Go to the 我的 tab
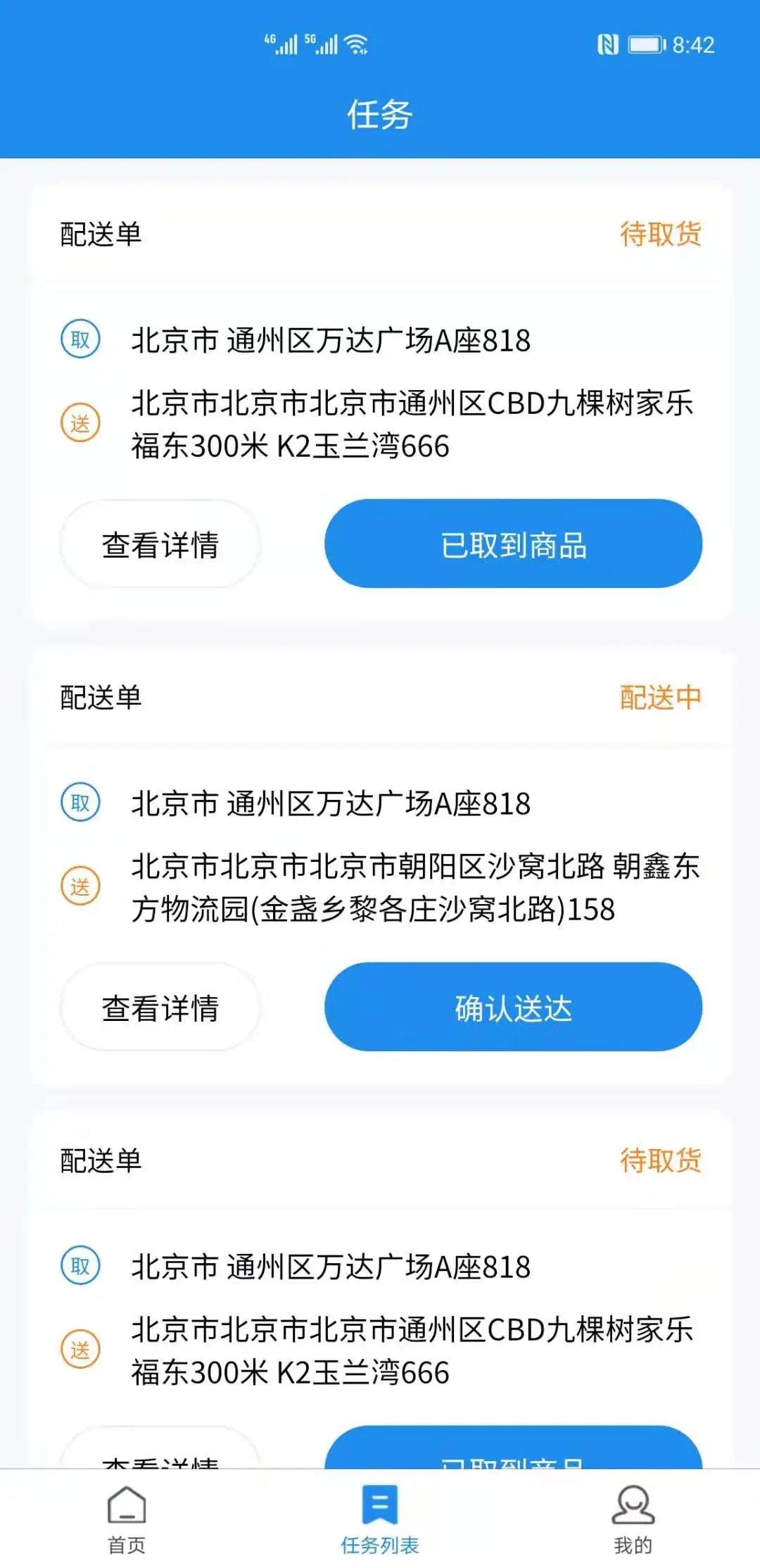This screenshot has height=1568, width=760. point(633,1519)
